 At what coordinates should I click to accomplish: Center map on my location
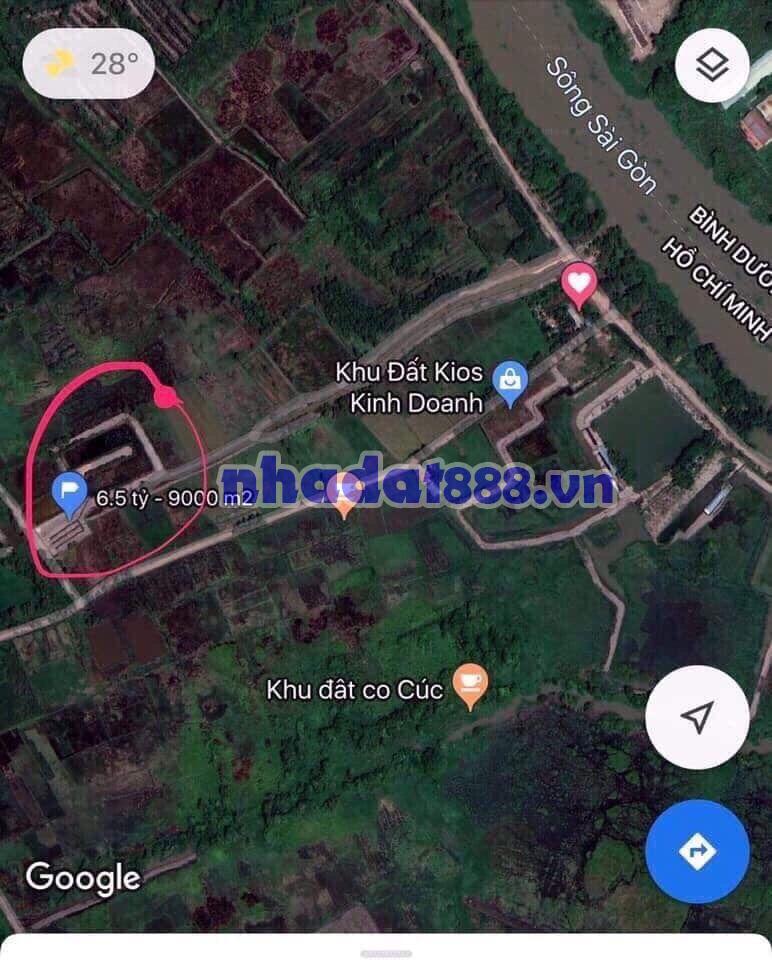(697, 717)
